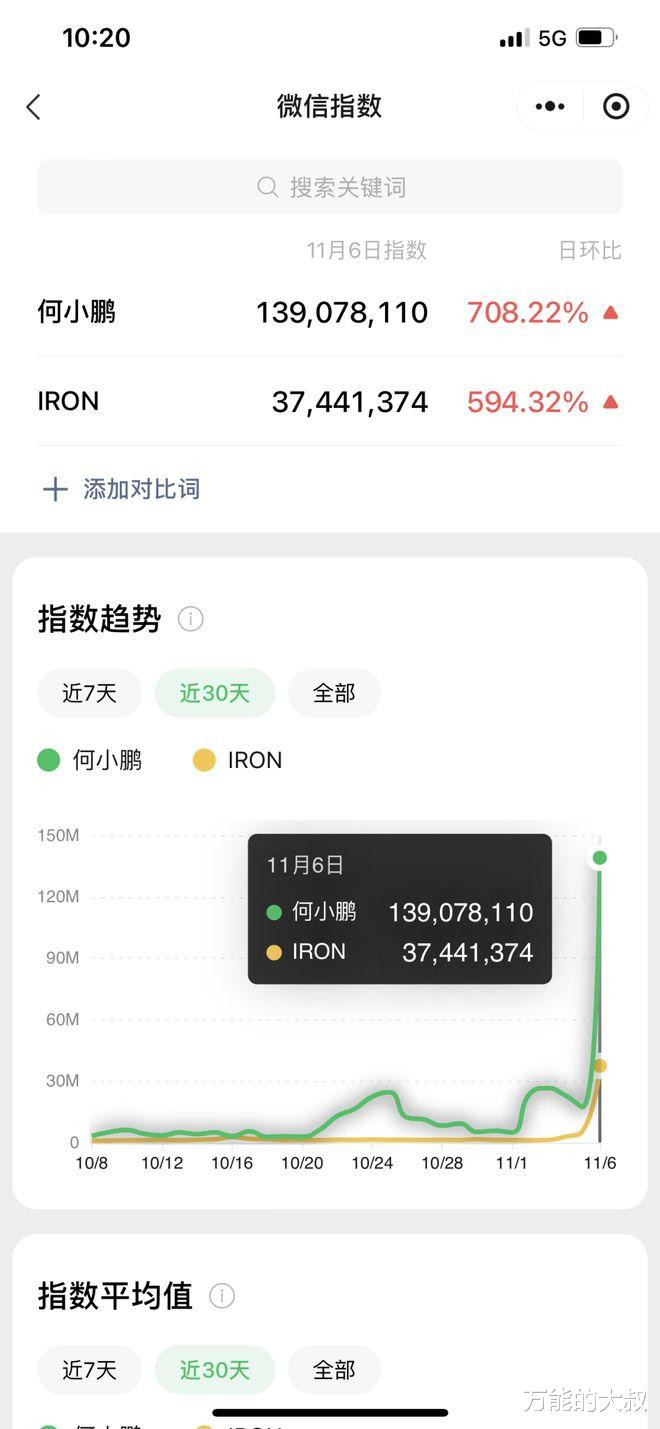The image size is (660, 1429).
Task: Select 近7天 in the 指数平均值 section
Action: [x=89, y=1369]
